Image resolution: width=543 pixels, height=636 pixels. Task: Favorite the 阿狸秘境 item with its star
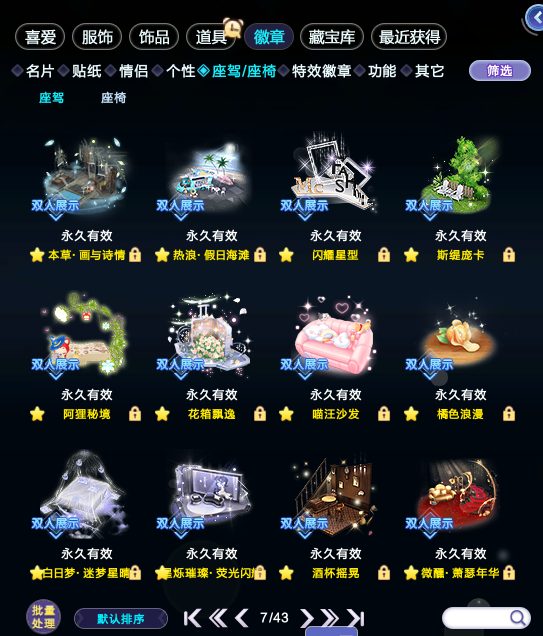(37, 414)
